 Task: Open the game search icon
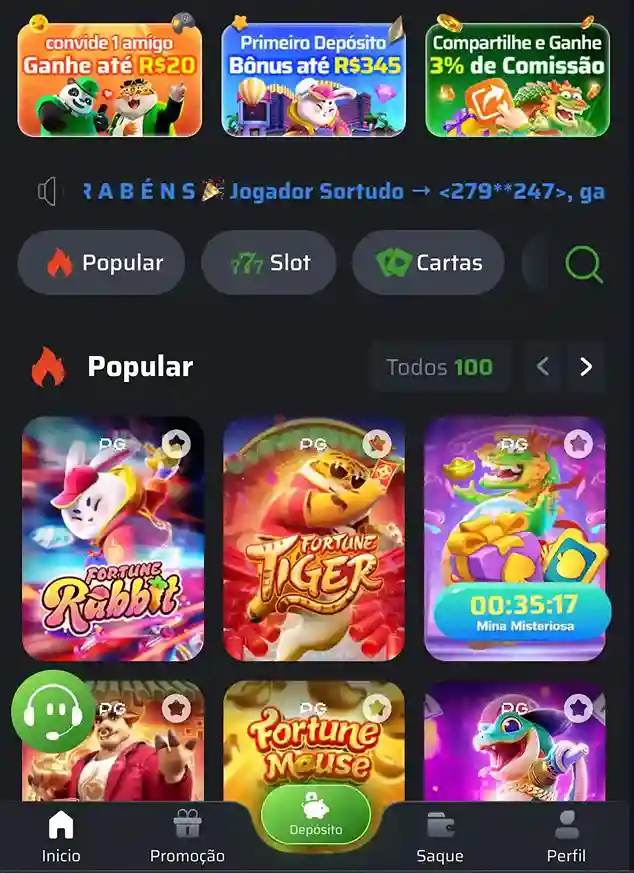click(x=584, y=264)
